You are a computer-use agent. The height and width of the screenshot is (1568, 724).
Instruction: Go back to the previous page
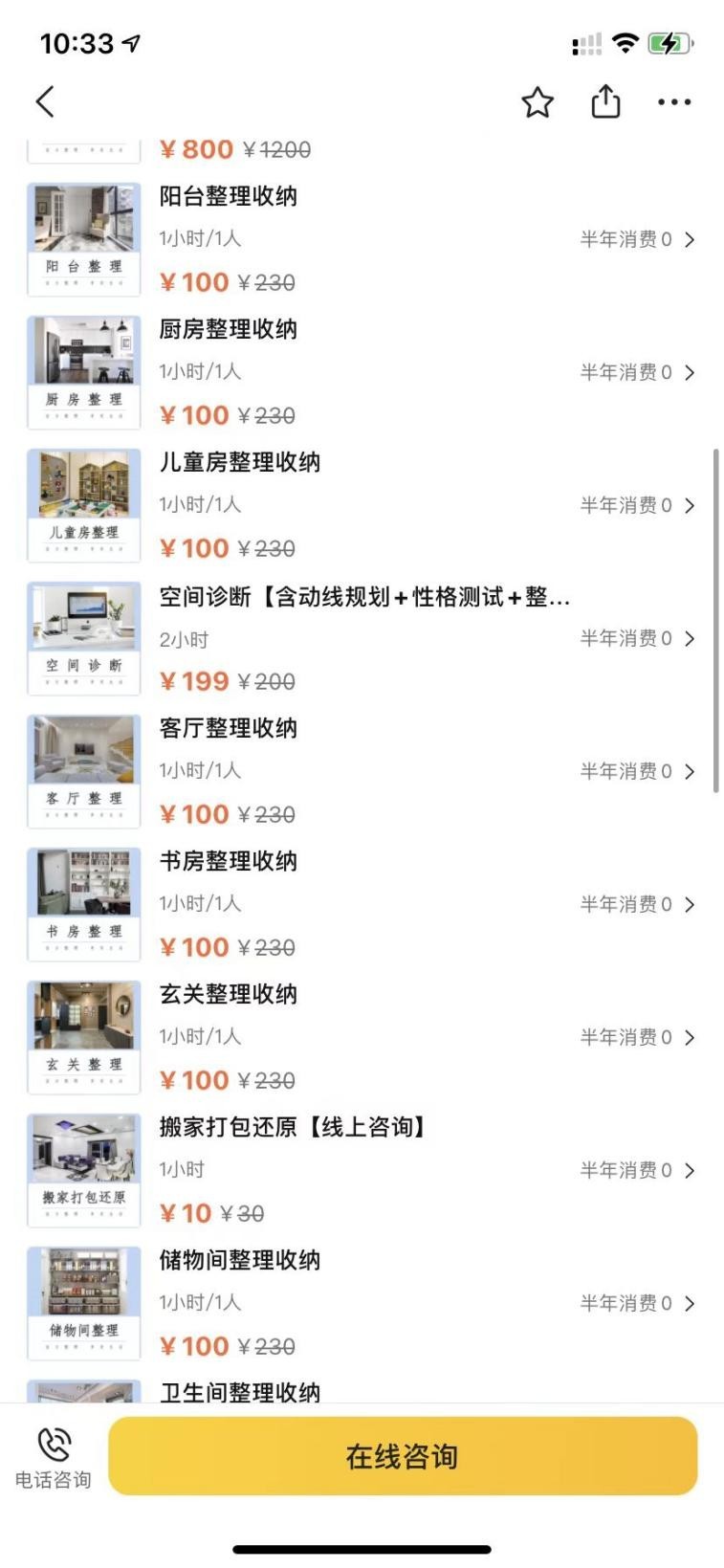pos(45,101)
